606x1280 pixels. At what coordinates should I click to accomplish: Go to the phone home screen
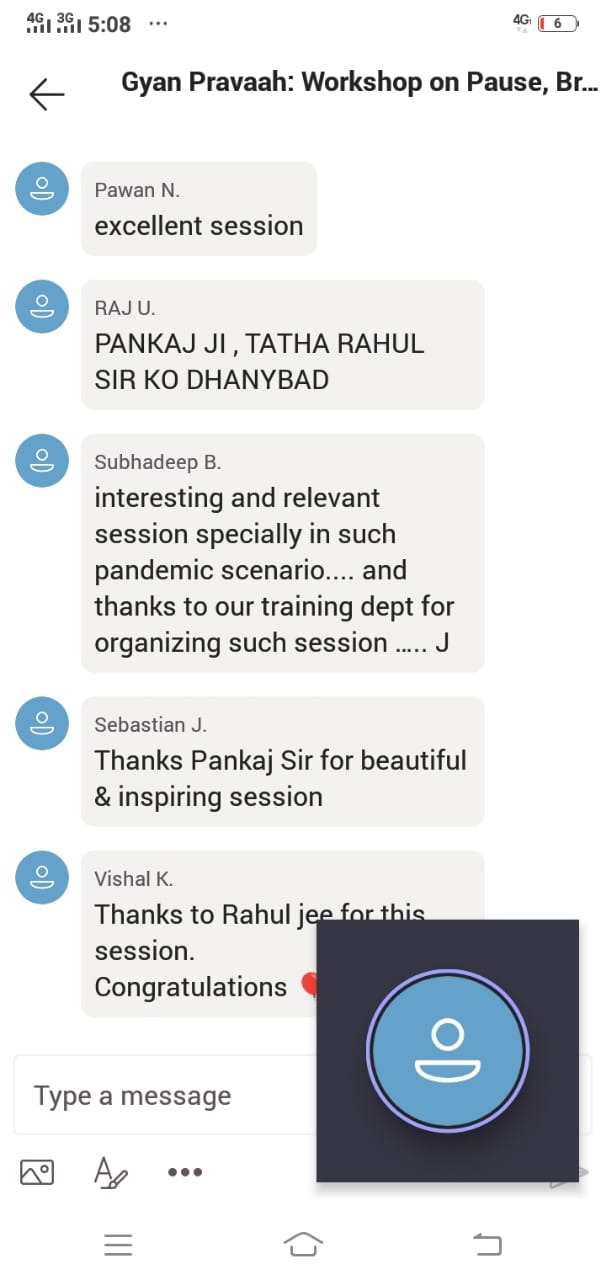click(x=303, y=1244)
